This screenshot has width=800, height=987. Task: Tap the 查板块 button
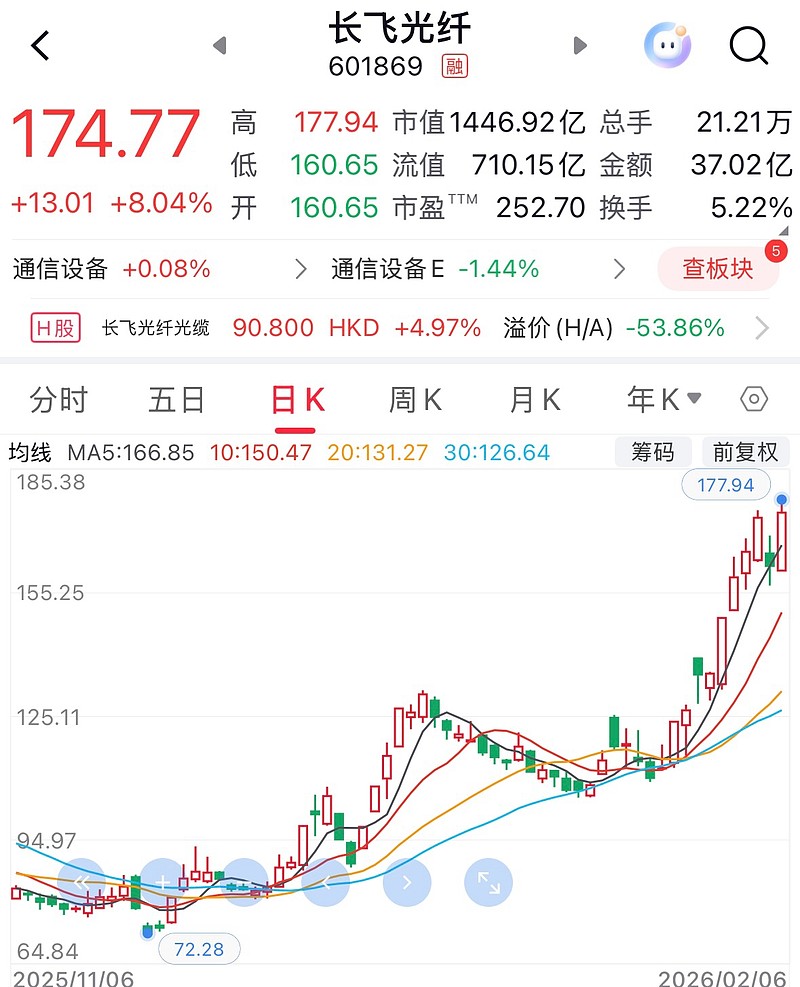click(717, 269)
